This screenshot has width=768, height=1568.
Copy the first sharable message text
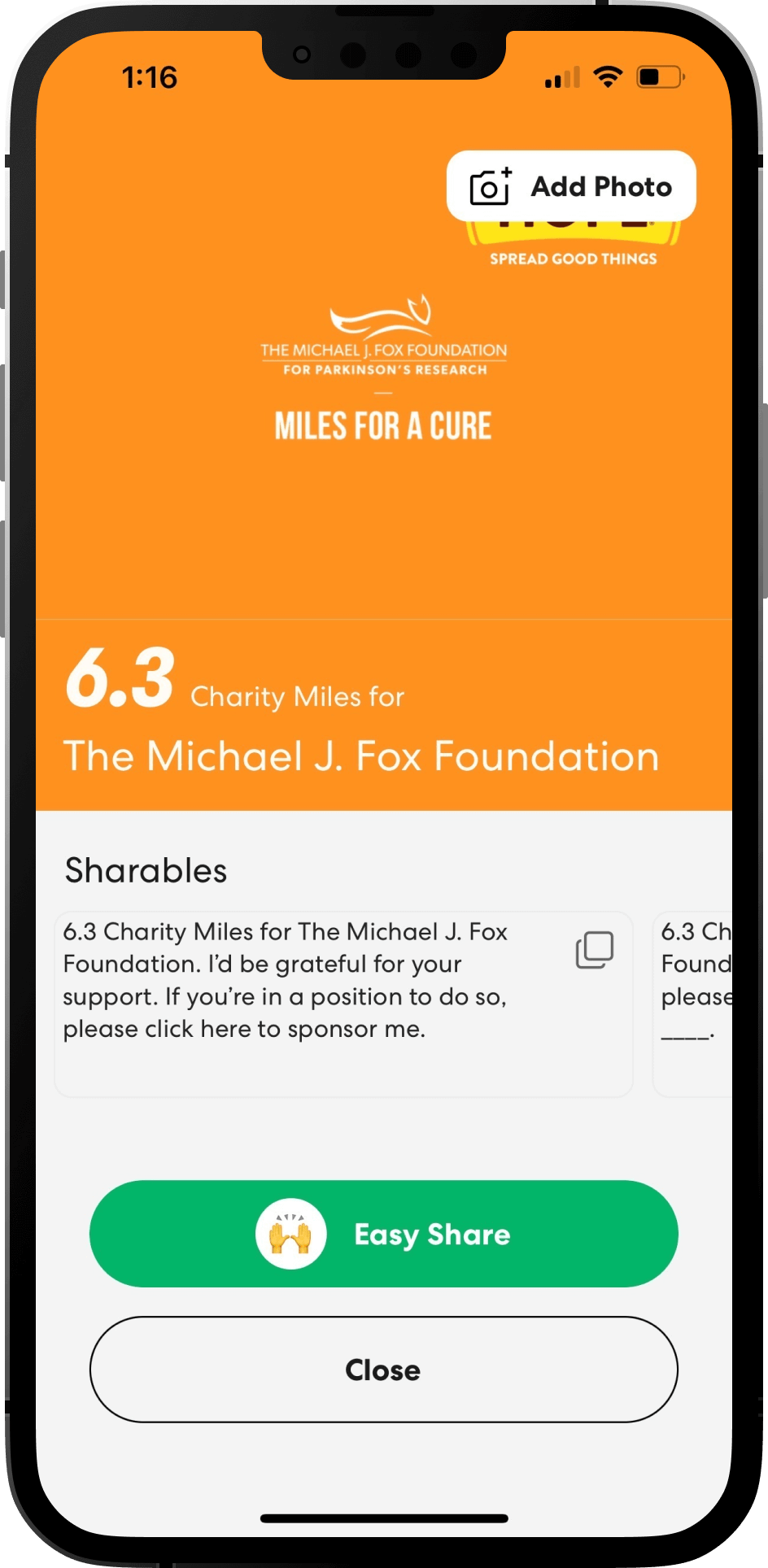coord(595,950)
